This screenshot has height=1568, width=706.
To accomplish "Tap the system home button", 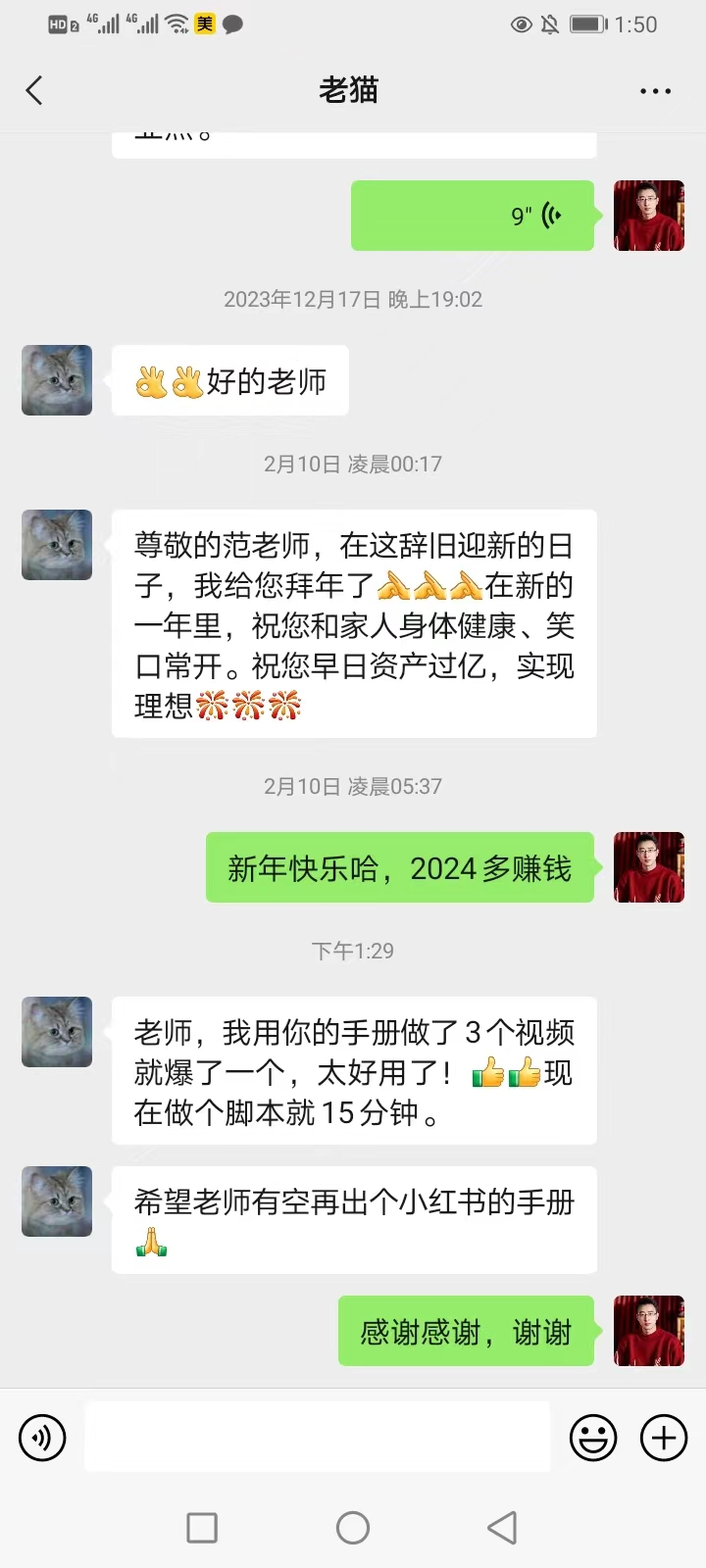I will (x=353, y=1527).
